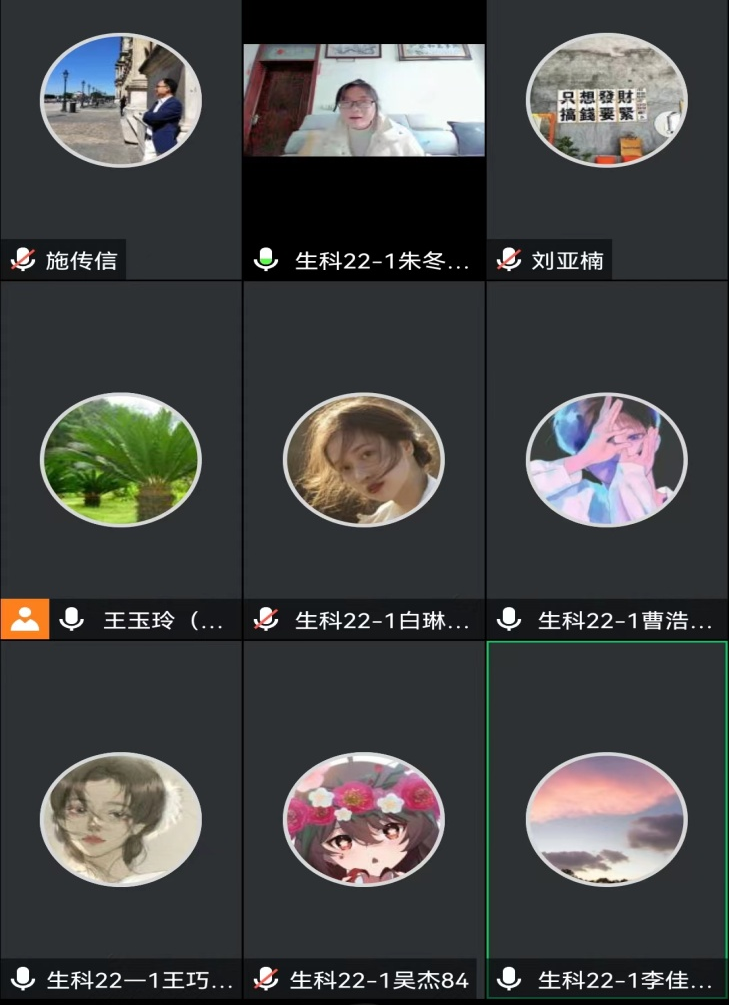Select 生科22一1王巧's participant tile

(x=120, y=820)
